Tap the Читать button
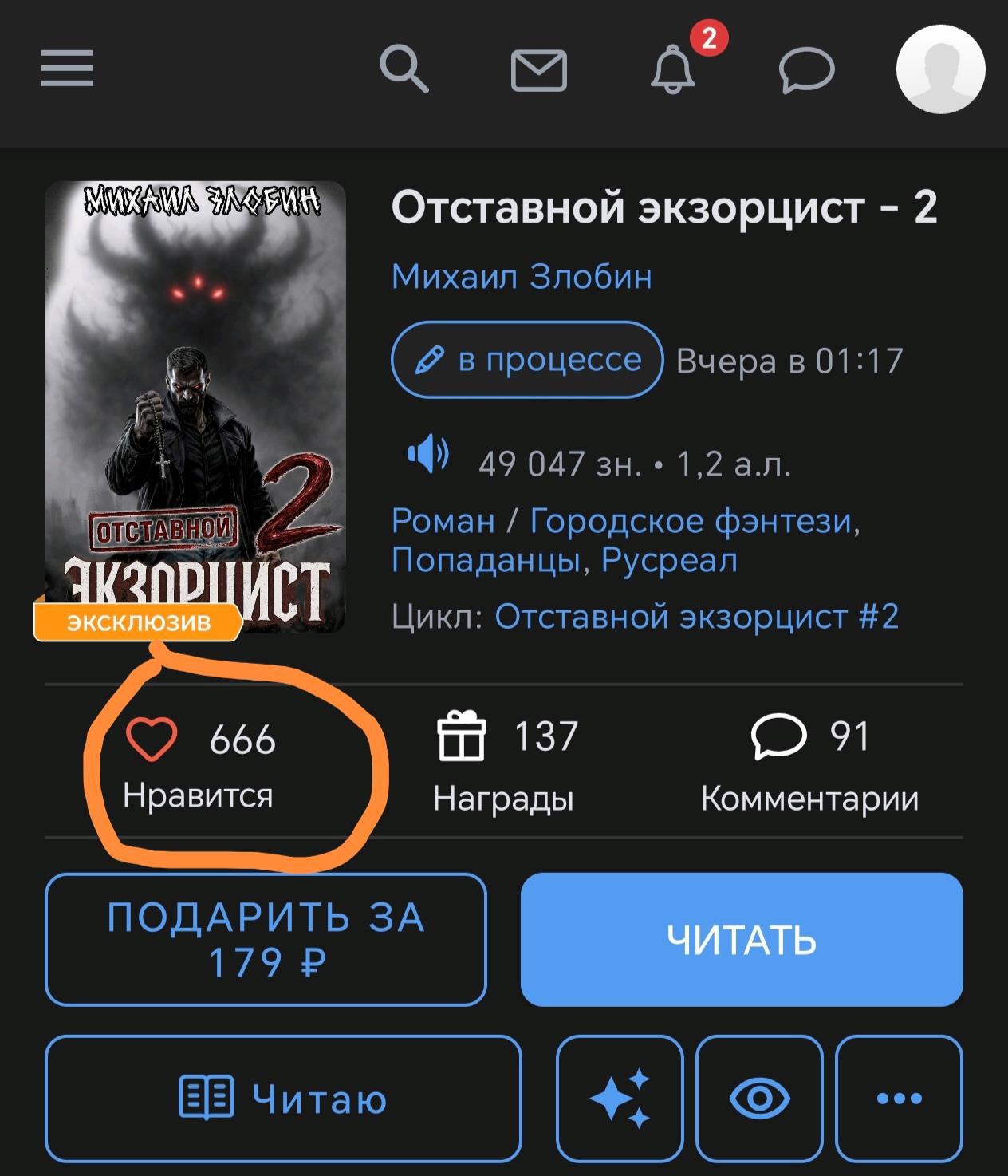1008x1176 pixels. [x=742, y=939]
